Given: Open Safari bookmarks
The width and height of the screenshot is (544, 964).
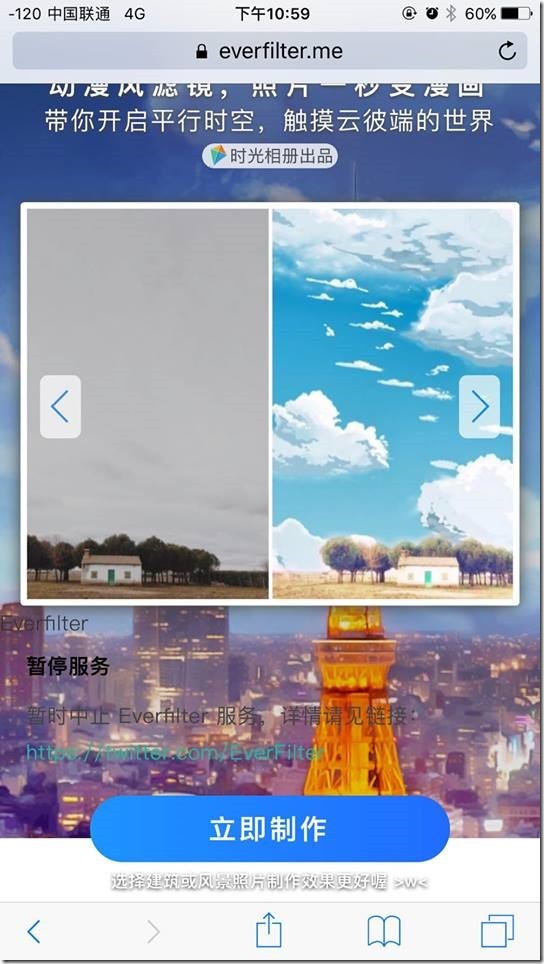Looking at the screenshot, I should tap(384, 931).
